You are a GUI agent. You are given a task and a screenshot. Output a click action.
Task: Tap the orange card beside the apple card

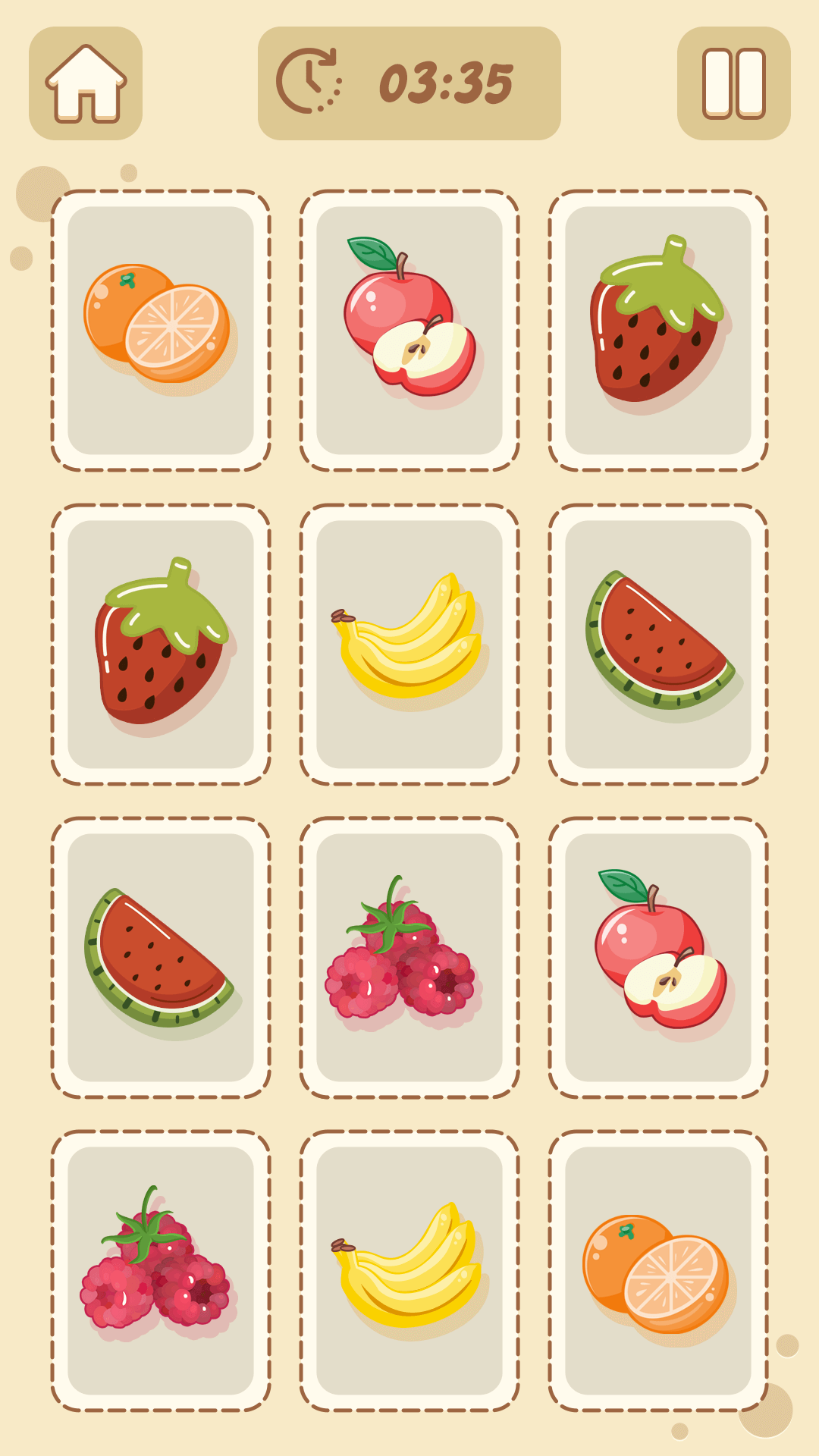pos(161,331)
